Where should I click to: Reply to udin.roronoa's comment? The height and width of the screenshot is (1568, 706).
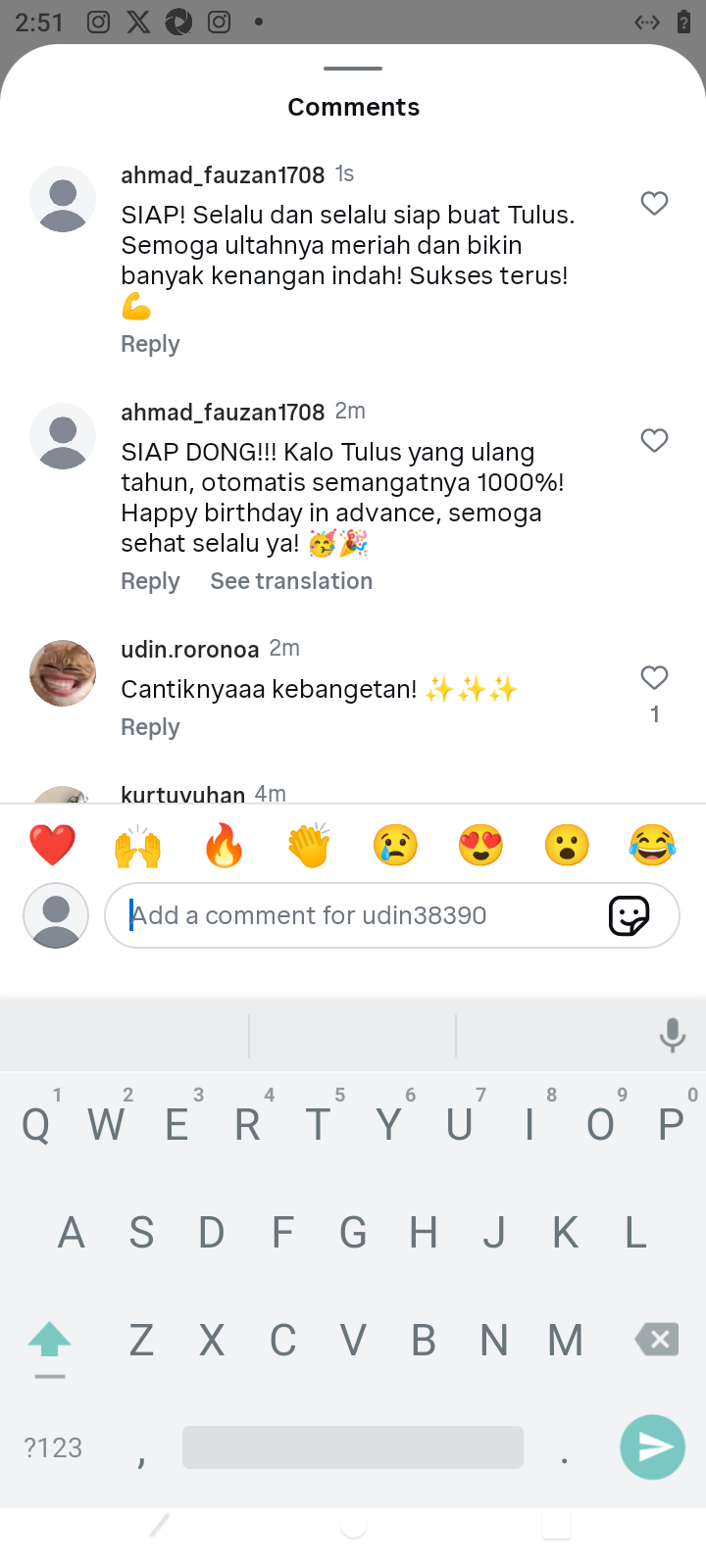[150, 727]
